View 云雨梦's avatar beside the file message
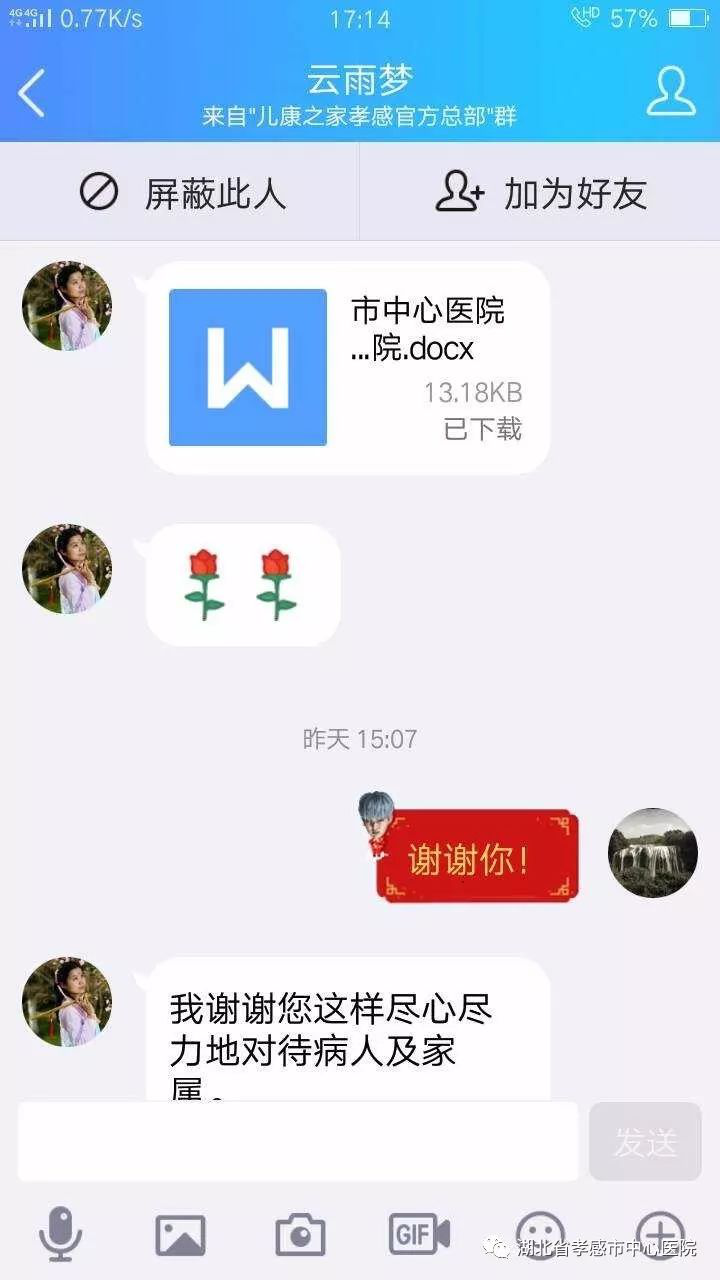 coord(67,306)
